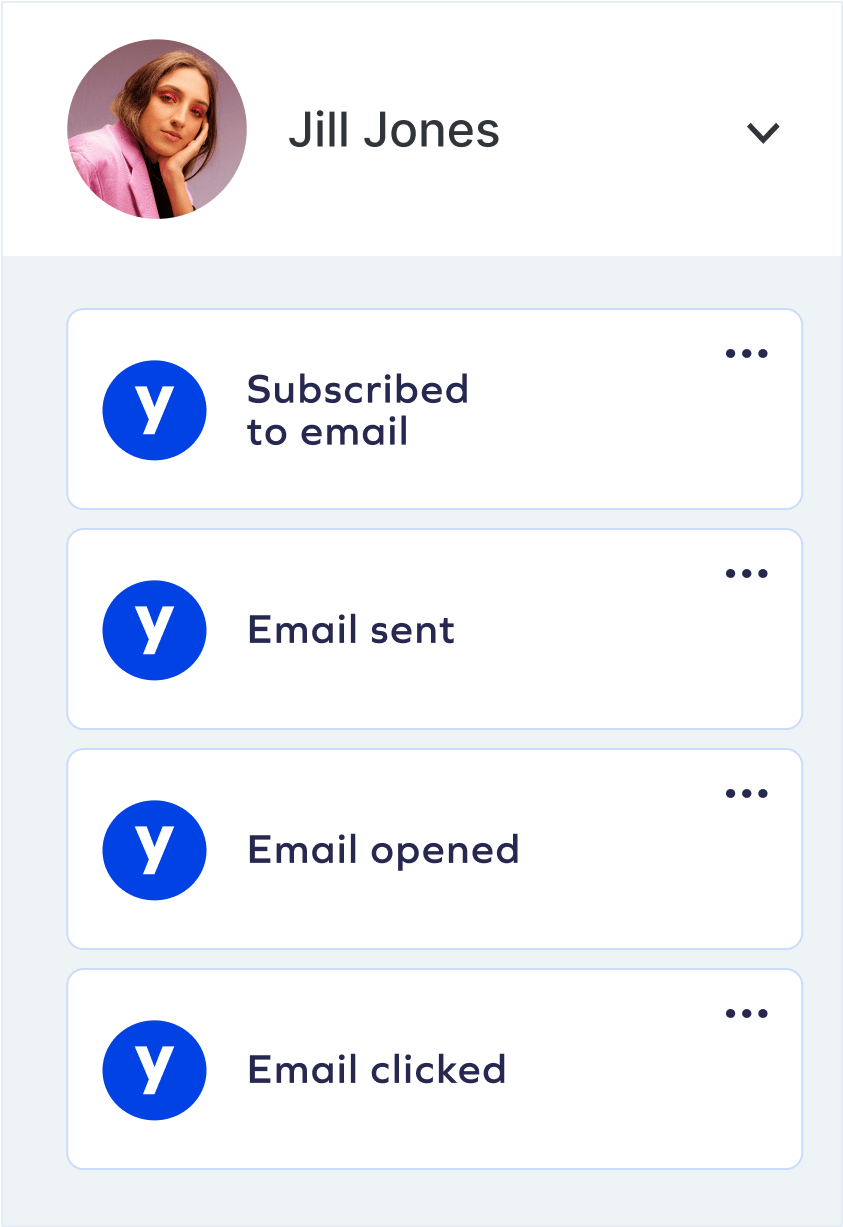This screenshot has width=843, height=1227.
Task: Select the Yotpo icon beside Email sent
Action: click(154, 630)
